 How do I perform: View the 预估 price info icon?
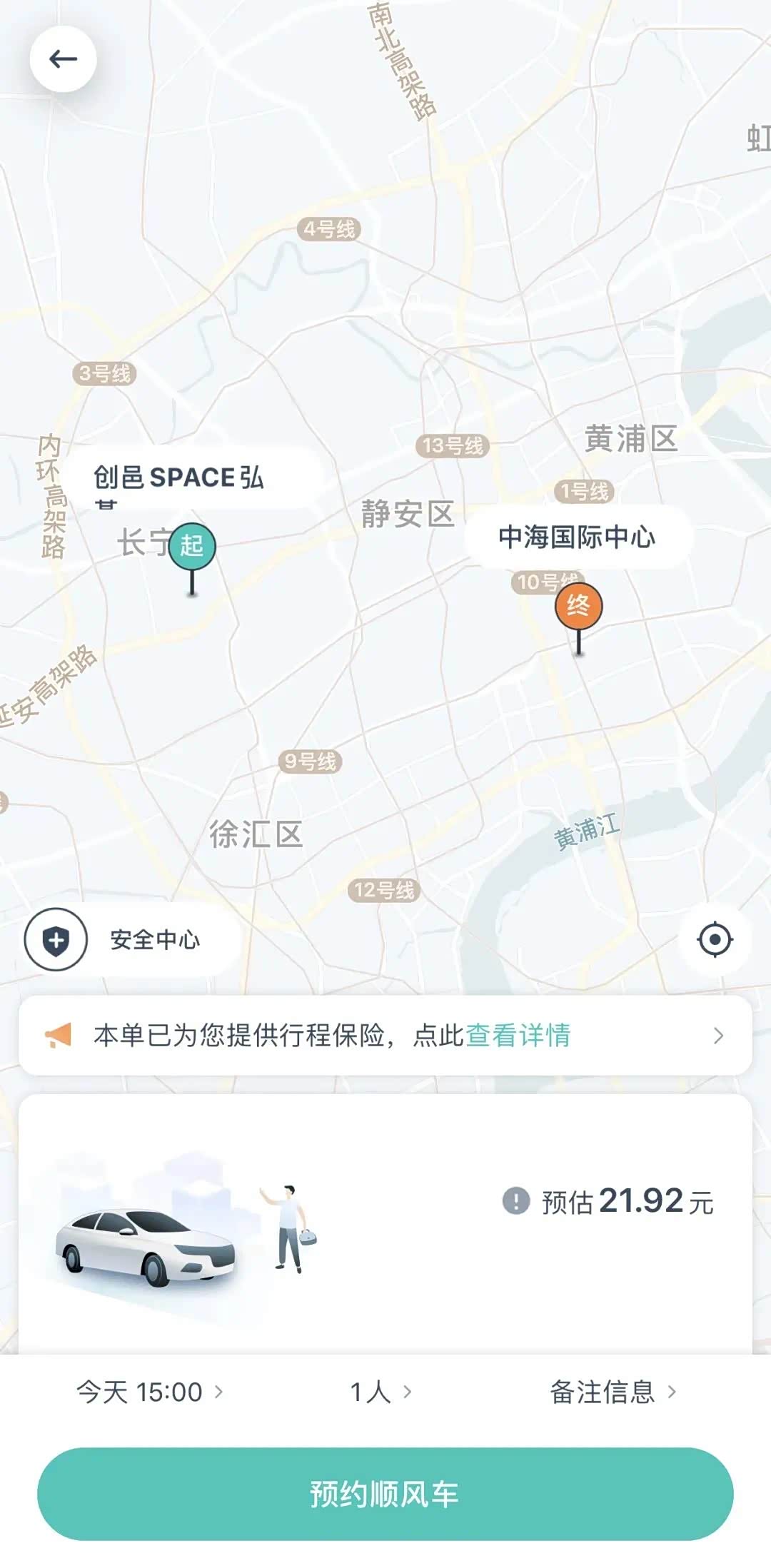tap(515, 1200)
